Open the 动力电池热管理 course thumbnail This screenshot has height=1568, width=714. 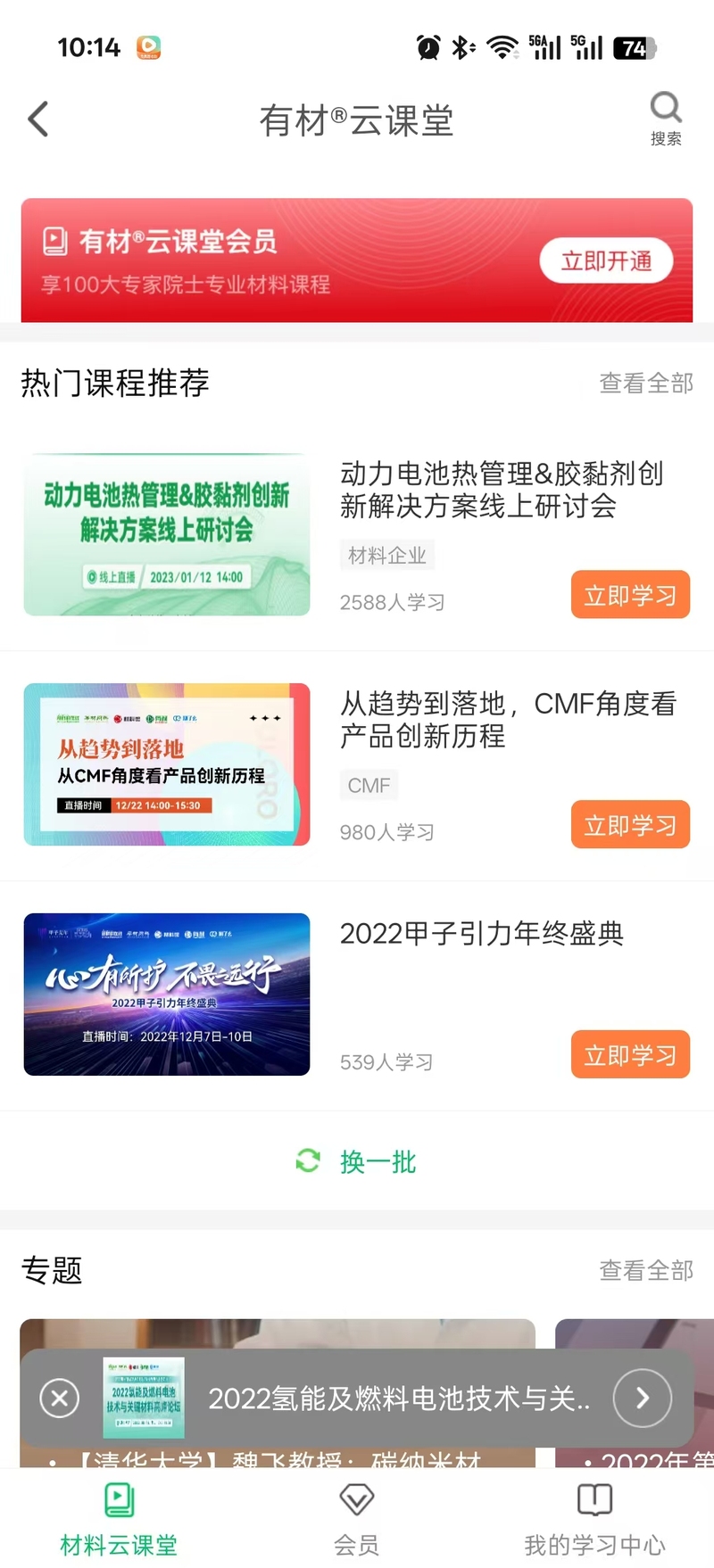coord(167,535)
